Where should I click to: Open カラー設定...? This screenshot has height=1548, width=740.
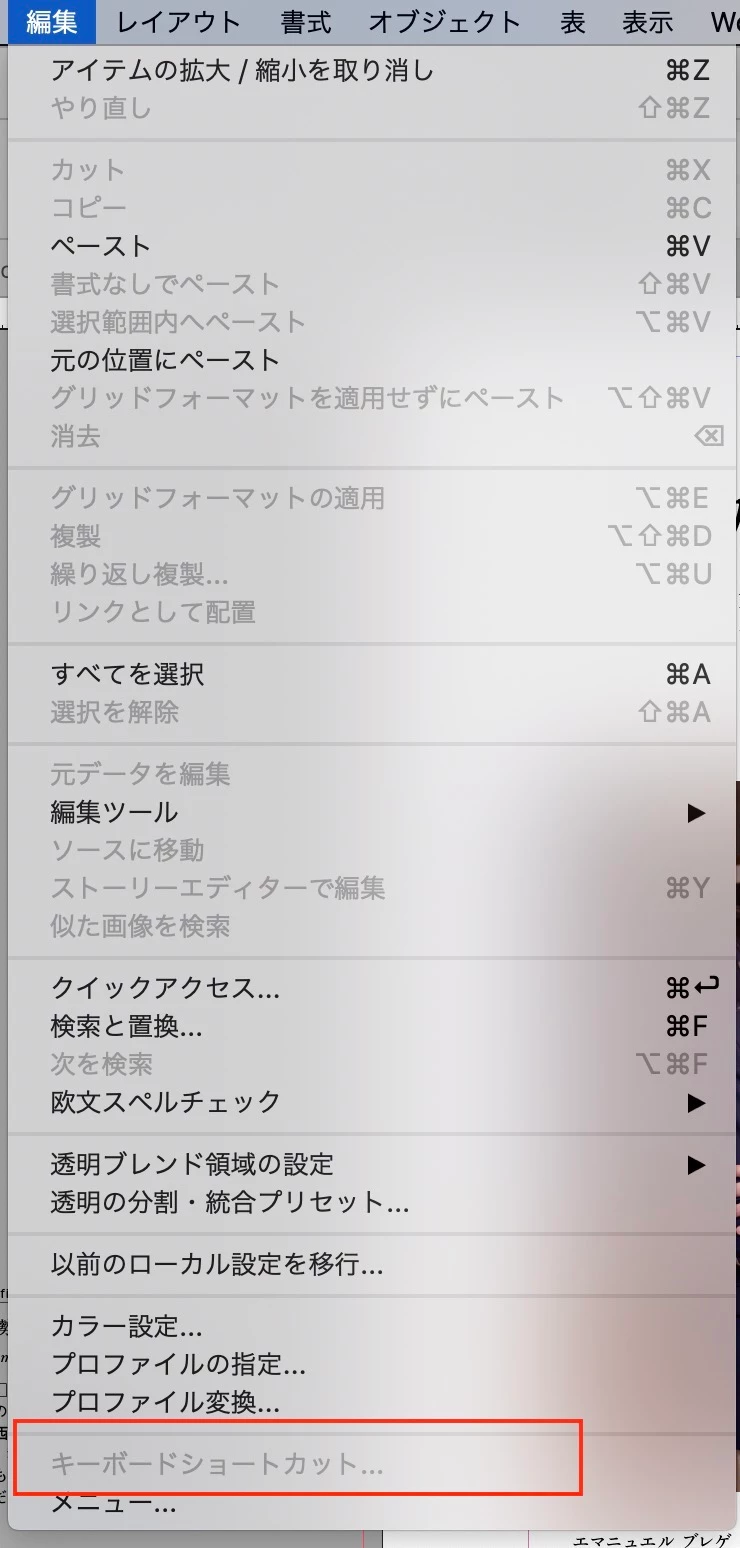tap(127, 1328)
